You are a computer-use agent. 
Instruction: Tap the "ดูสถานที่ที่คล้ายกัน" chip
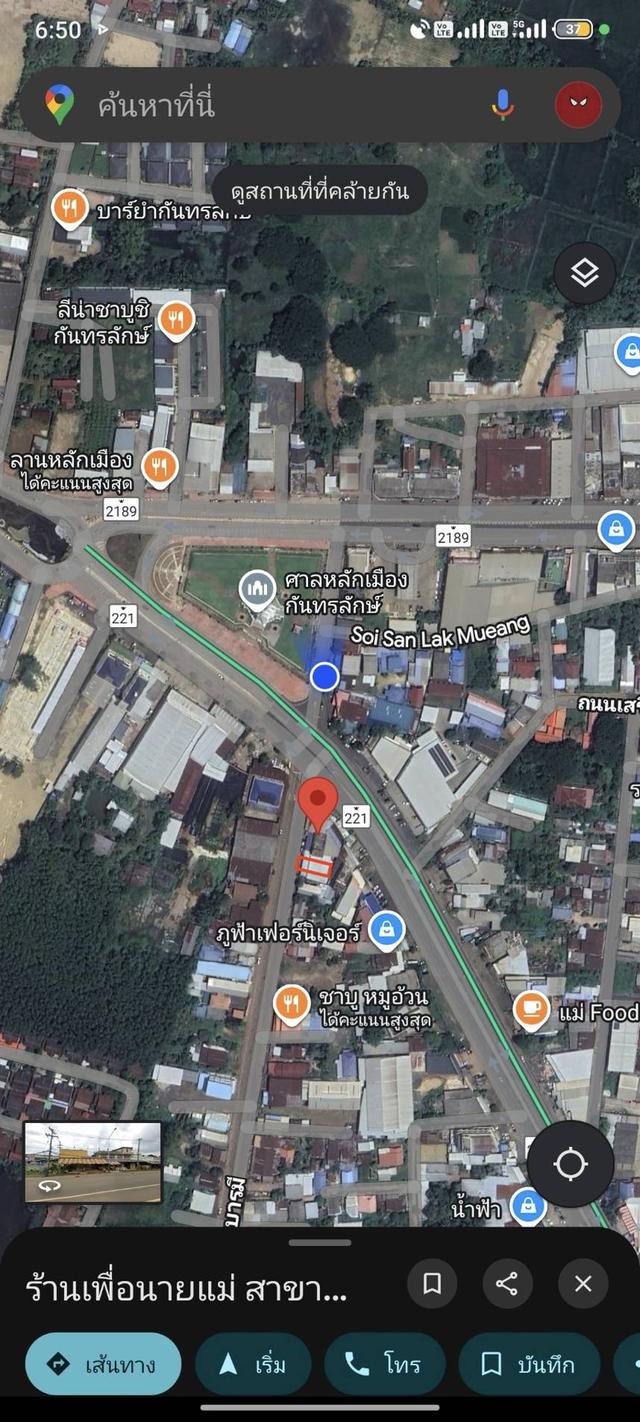coord(319,191)
